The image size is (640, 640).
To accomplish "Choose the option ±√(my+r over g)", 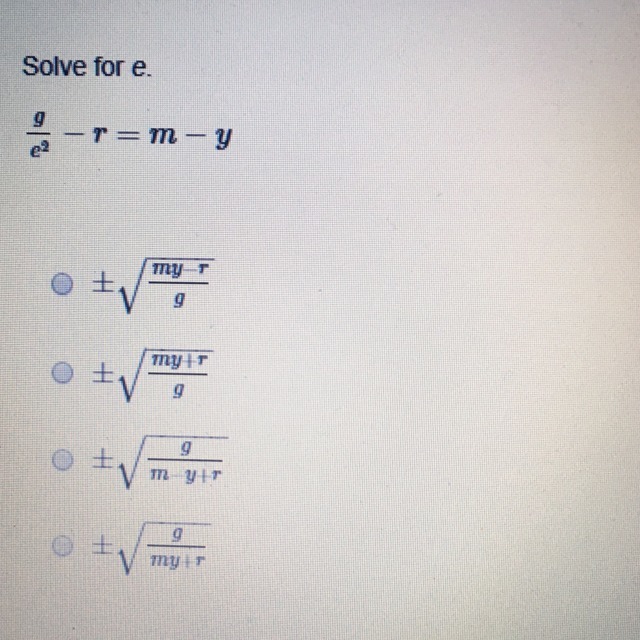I will coord(64,373).
